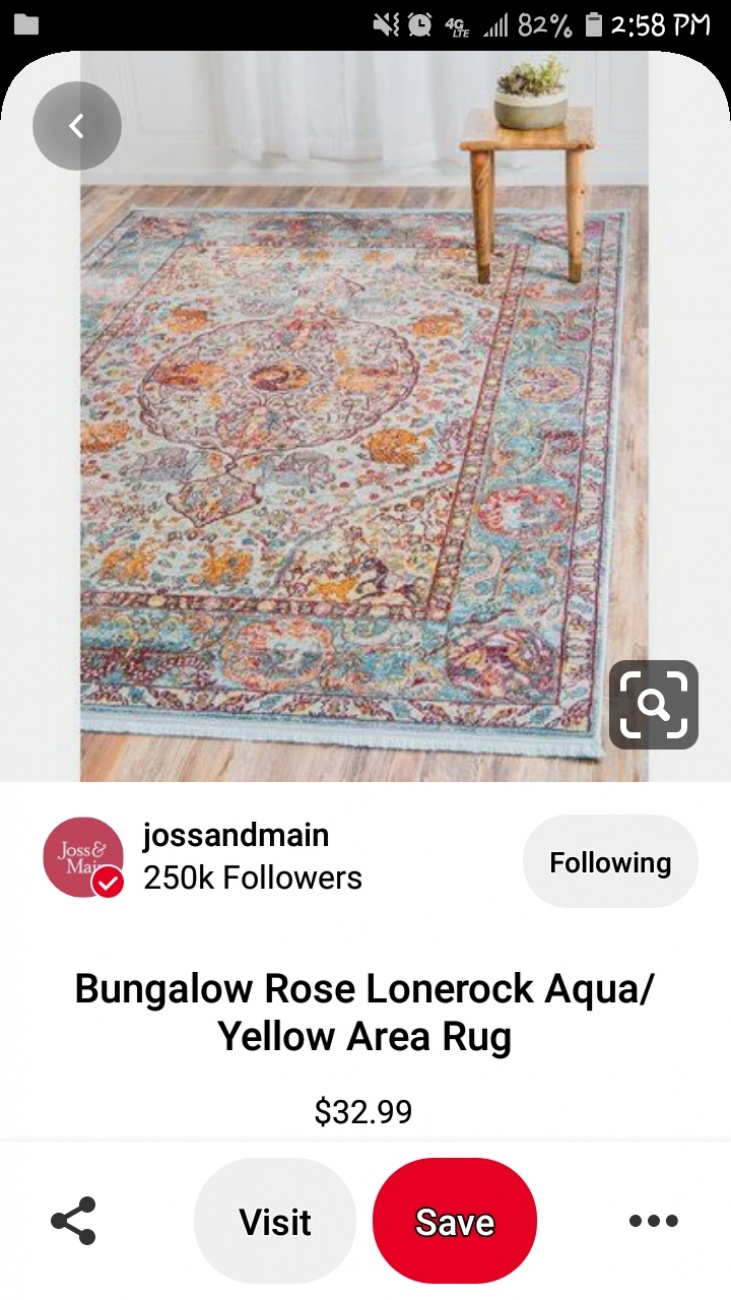Open the jossandmain profile

pyautogui.click(x=84, y=857)
